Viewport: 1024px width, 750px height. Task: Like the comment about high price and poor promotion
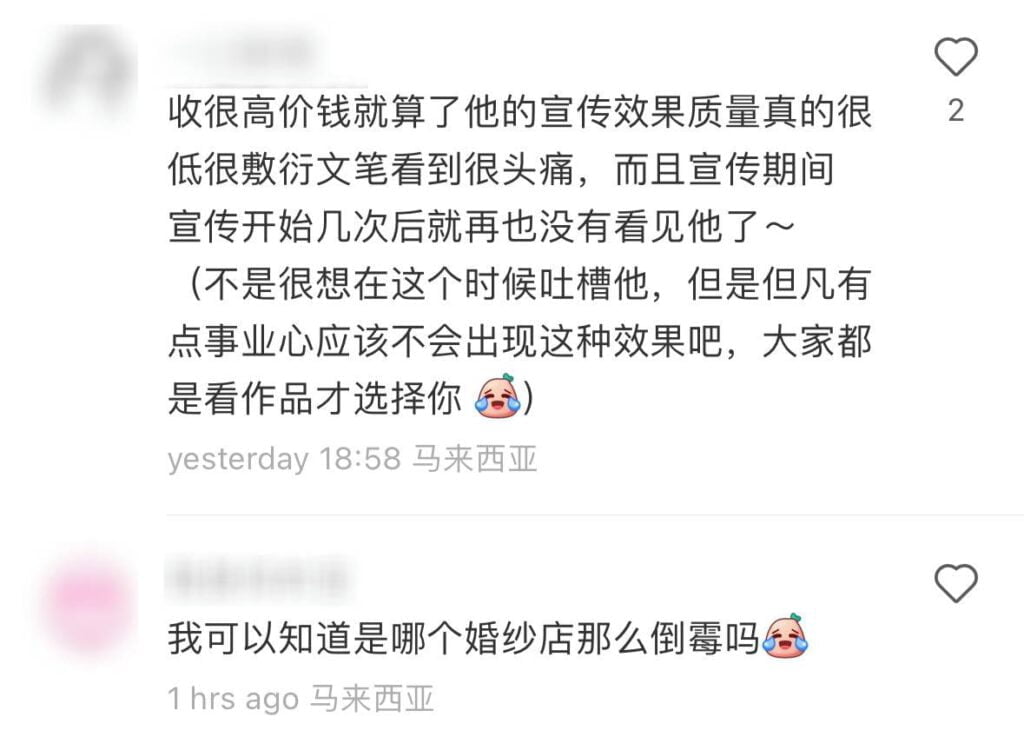point(955,57)
